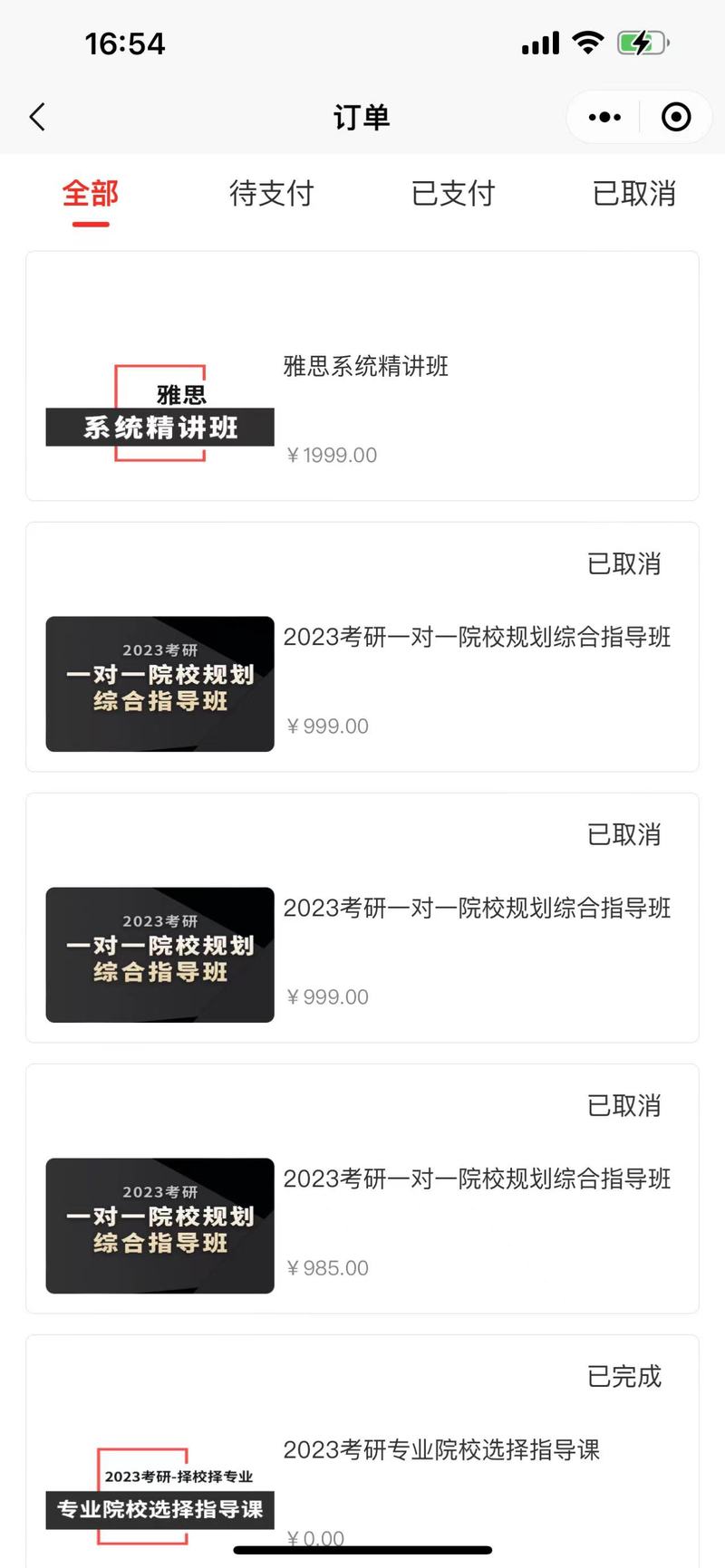Switch to the 已取消 tab
725x1568 pixels.
[634, 193]
